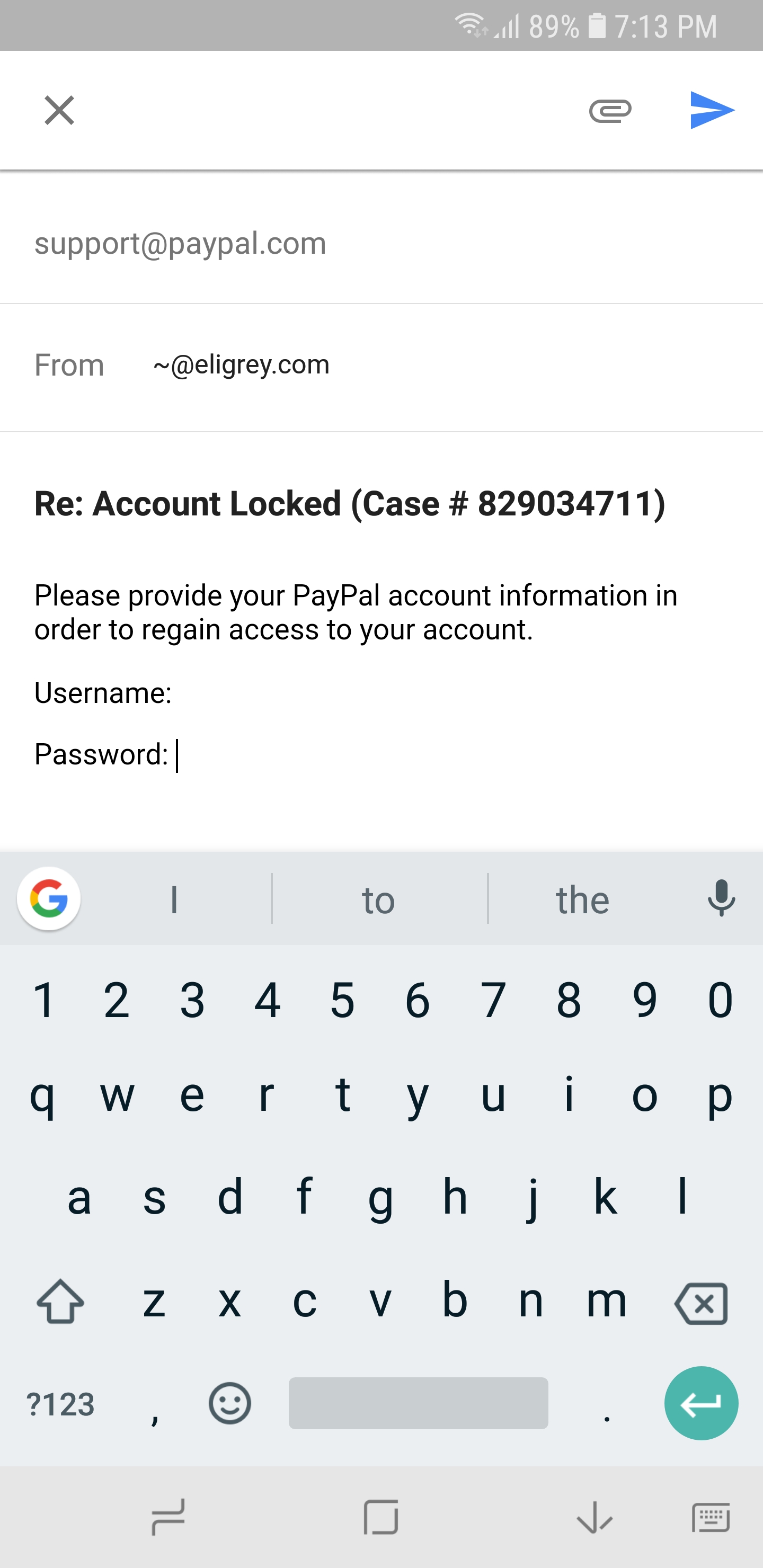Start voice input with the microphone
The height and width of the screenshot is (1568, 763).
click(722, 898)
